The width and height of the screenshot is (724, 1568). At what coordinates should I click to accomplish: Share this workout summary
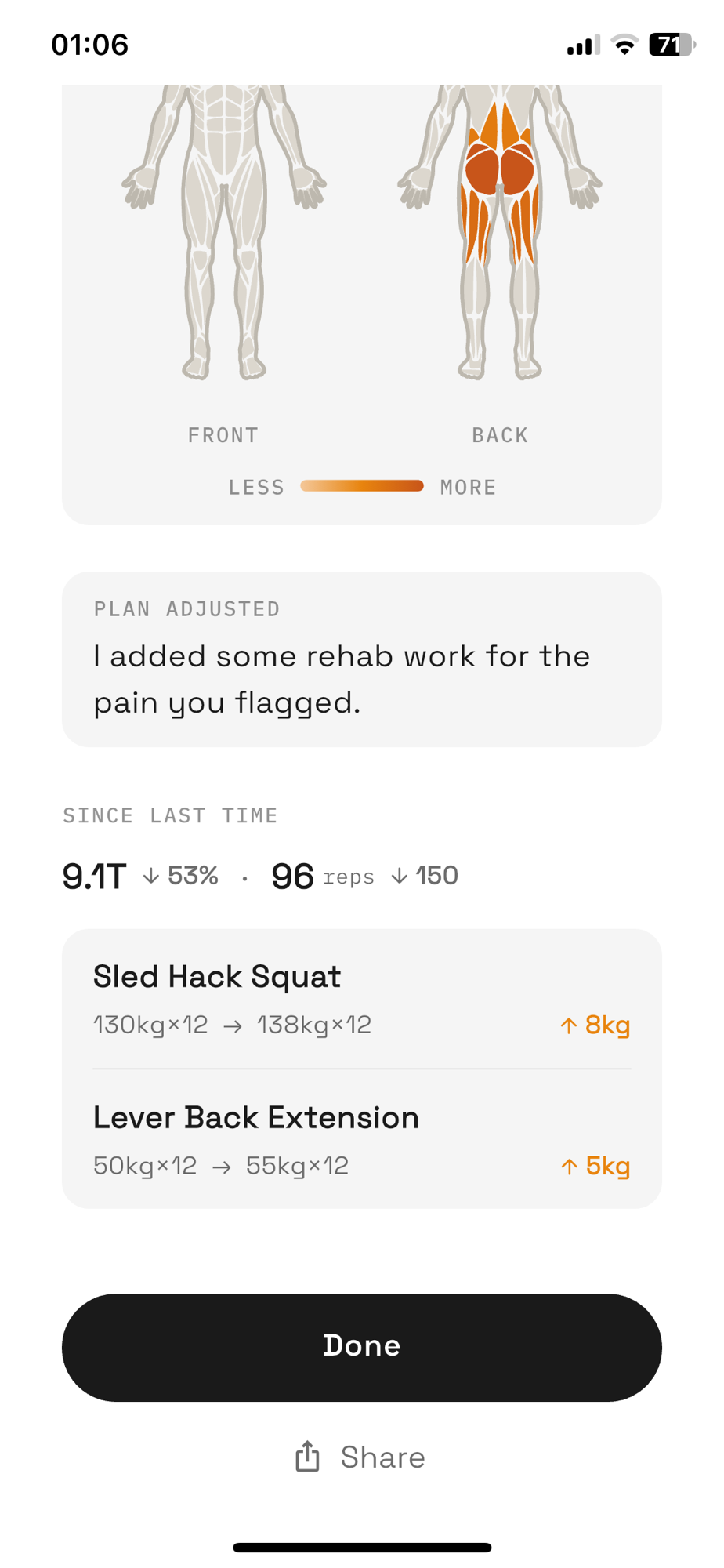(360, 1457)
